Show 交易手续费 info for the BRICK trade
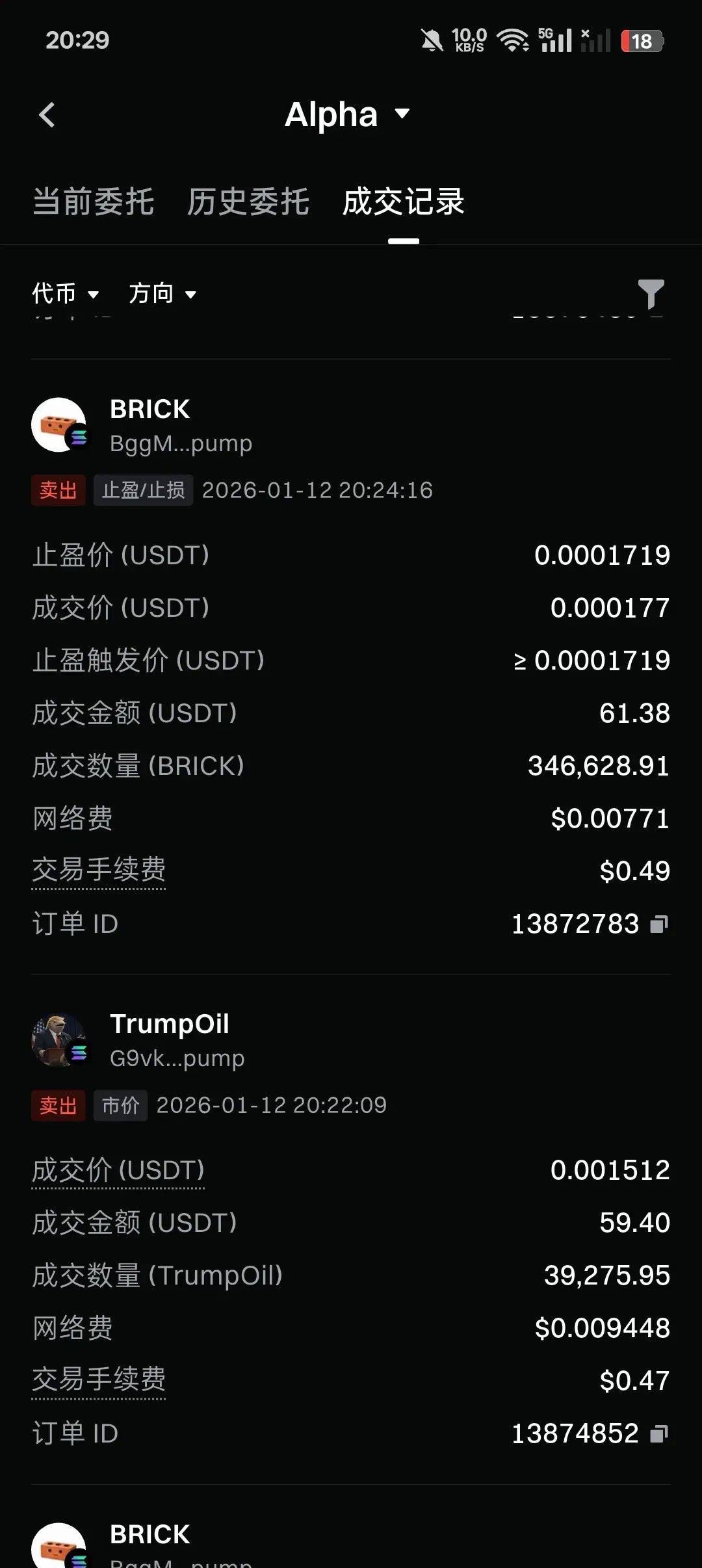The width and height of the screenshot is (702, 1568). coord(99,870)
